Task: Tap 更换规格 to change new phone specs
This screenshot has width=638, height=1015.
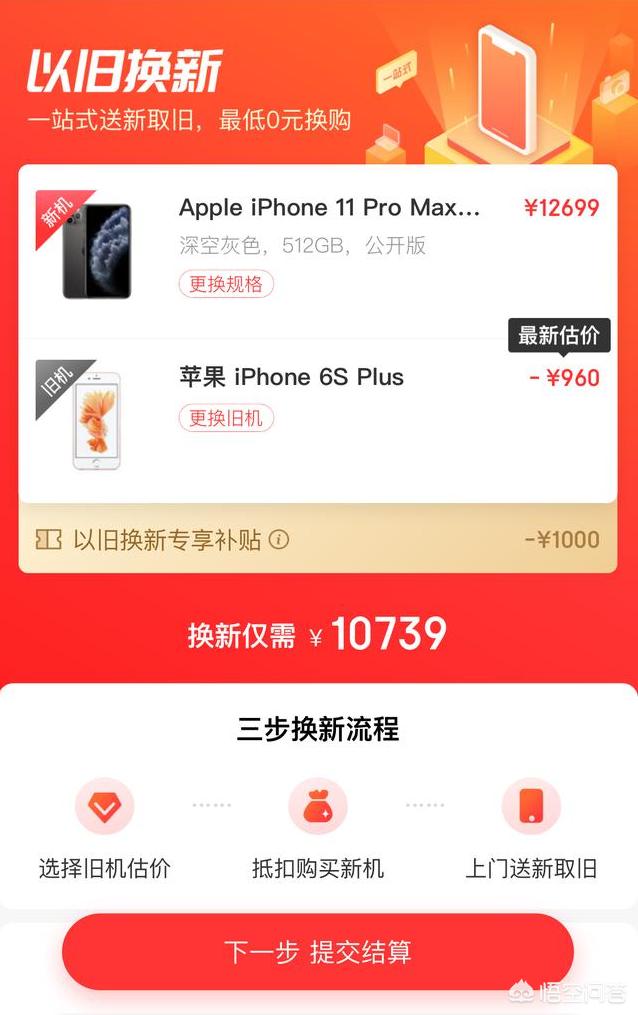Action: click(226, 284)
